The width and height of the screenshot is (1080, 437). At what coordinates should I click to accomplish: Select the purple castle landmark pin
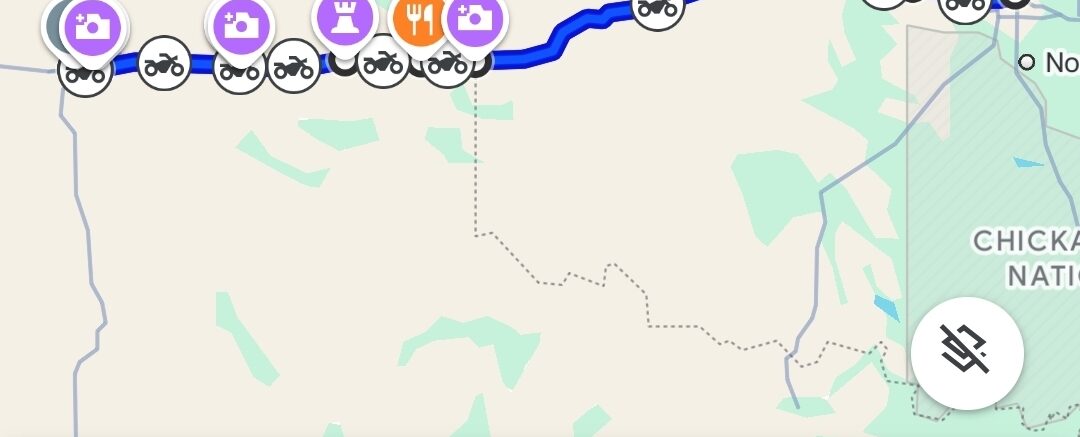[x=345, y=17]
